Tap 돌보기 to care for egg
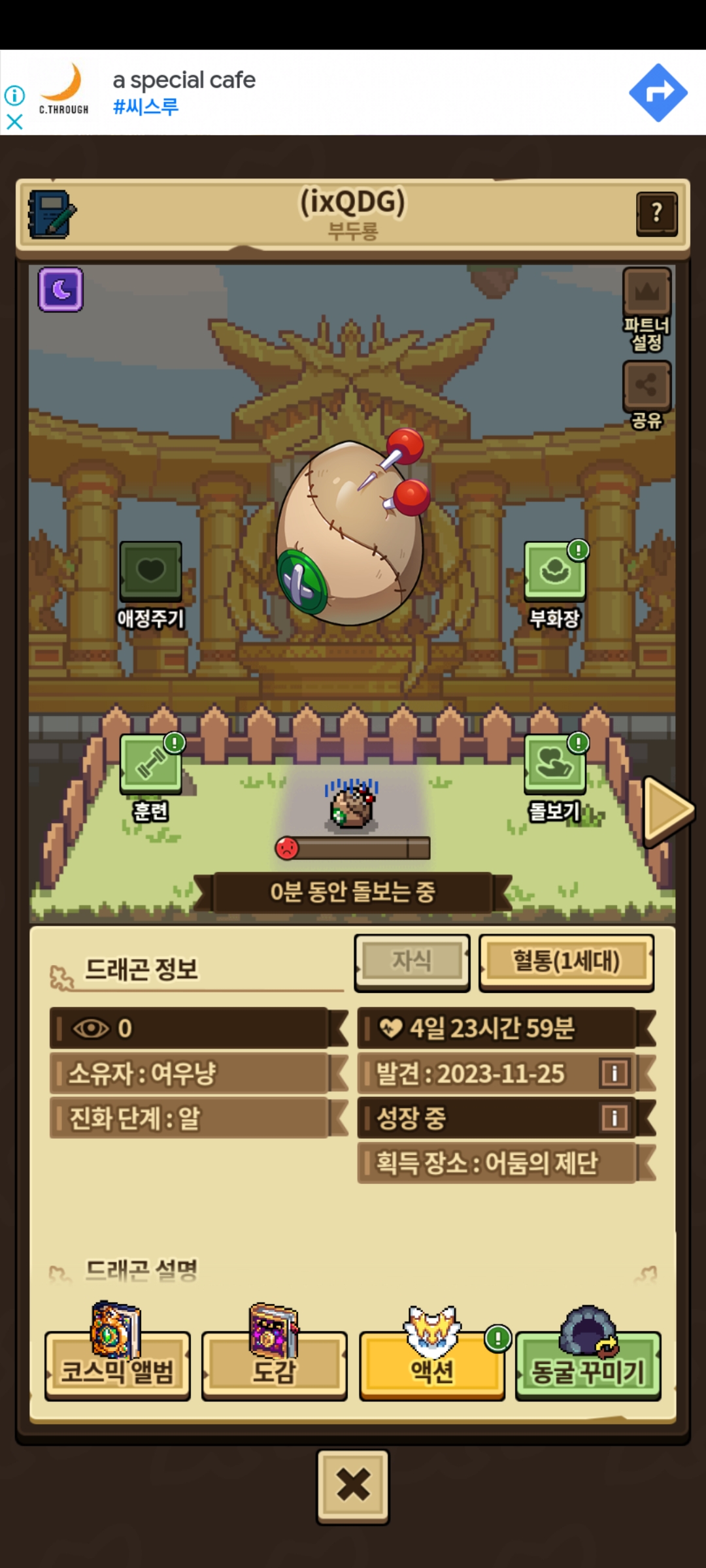This screenshot has width=706, height=1568. point(555,776)
